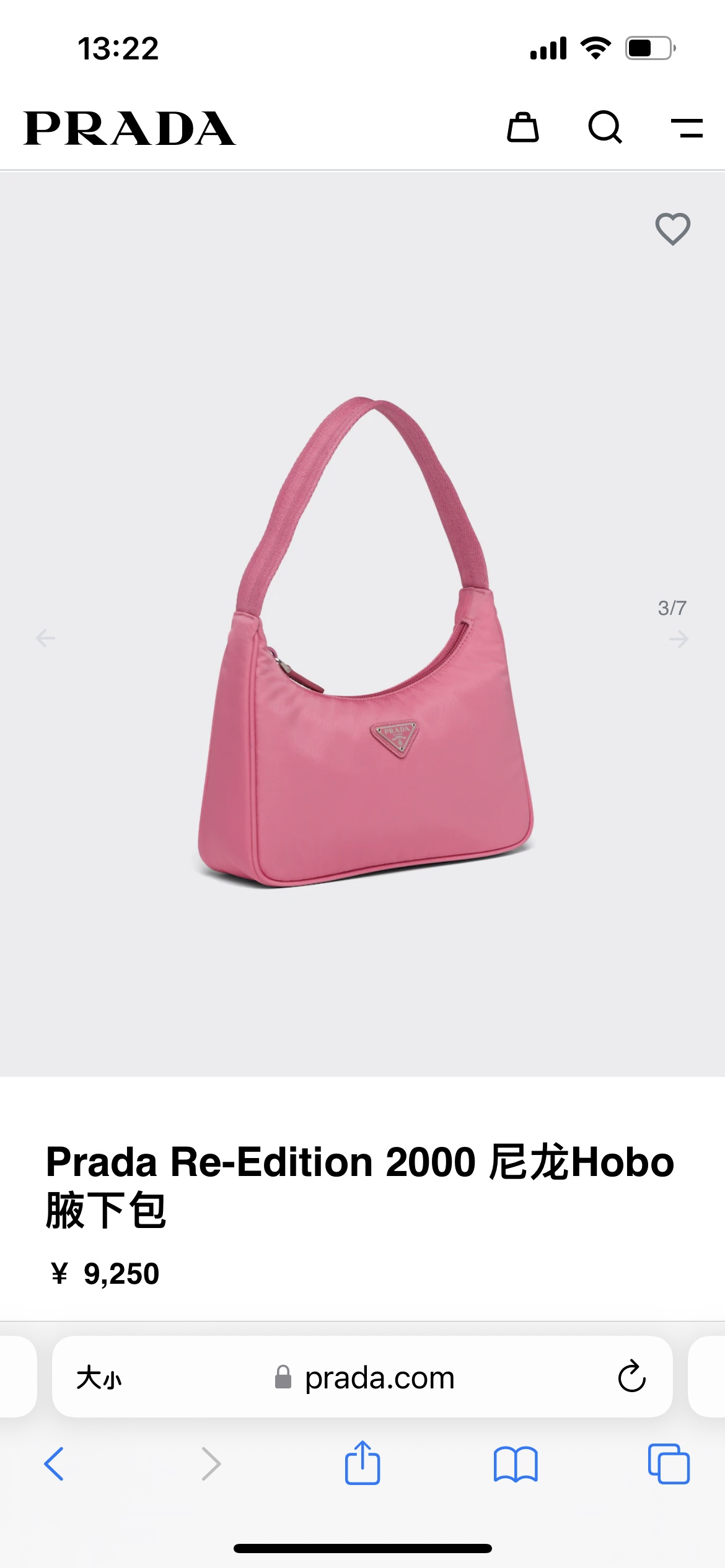Open the Prada site search
725x1568 pixels.
pyautogui.click(x=605, y=128)
